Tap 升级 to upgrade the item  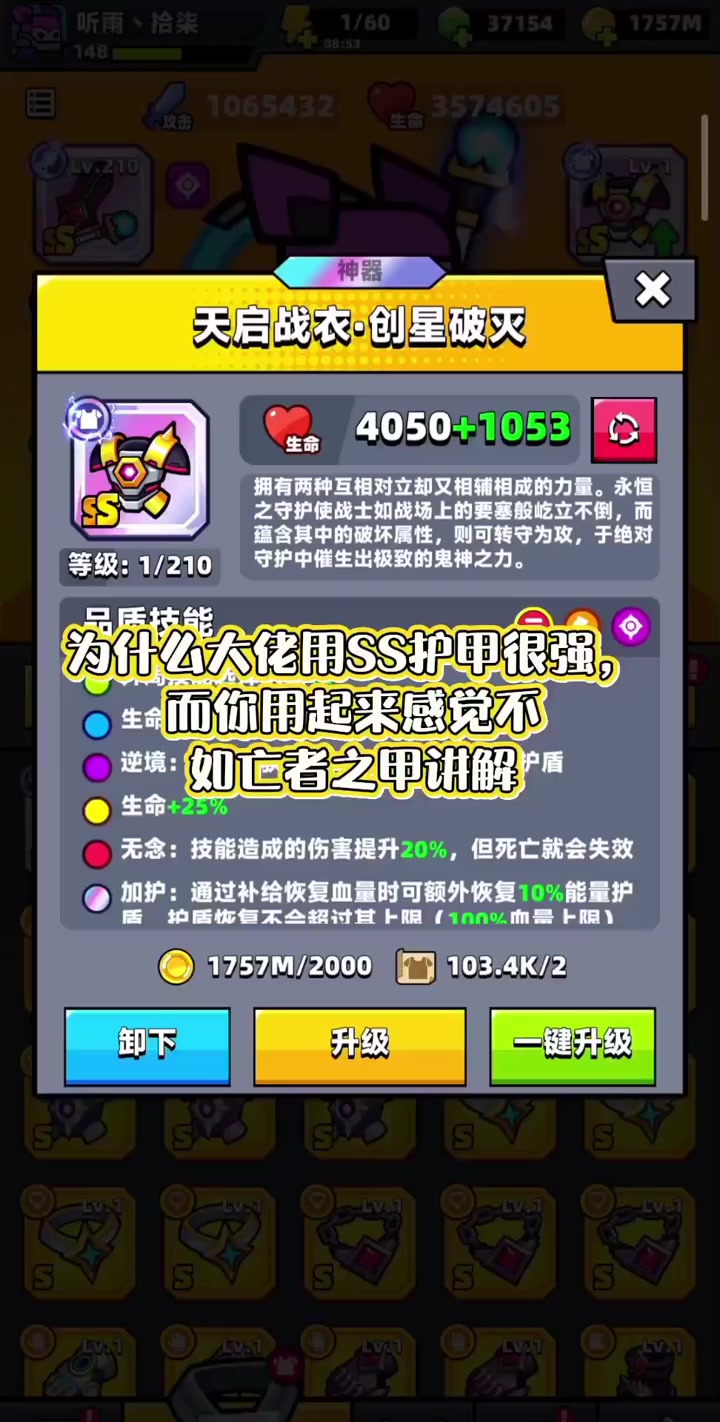(x=359, y=1045)
